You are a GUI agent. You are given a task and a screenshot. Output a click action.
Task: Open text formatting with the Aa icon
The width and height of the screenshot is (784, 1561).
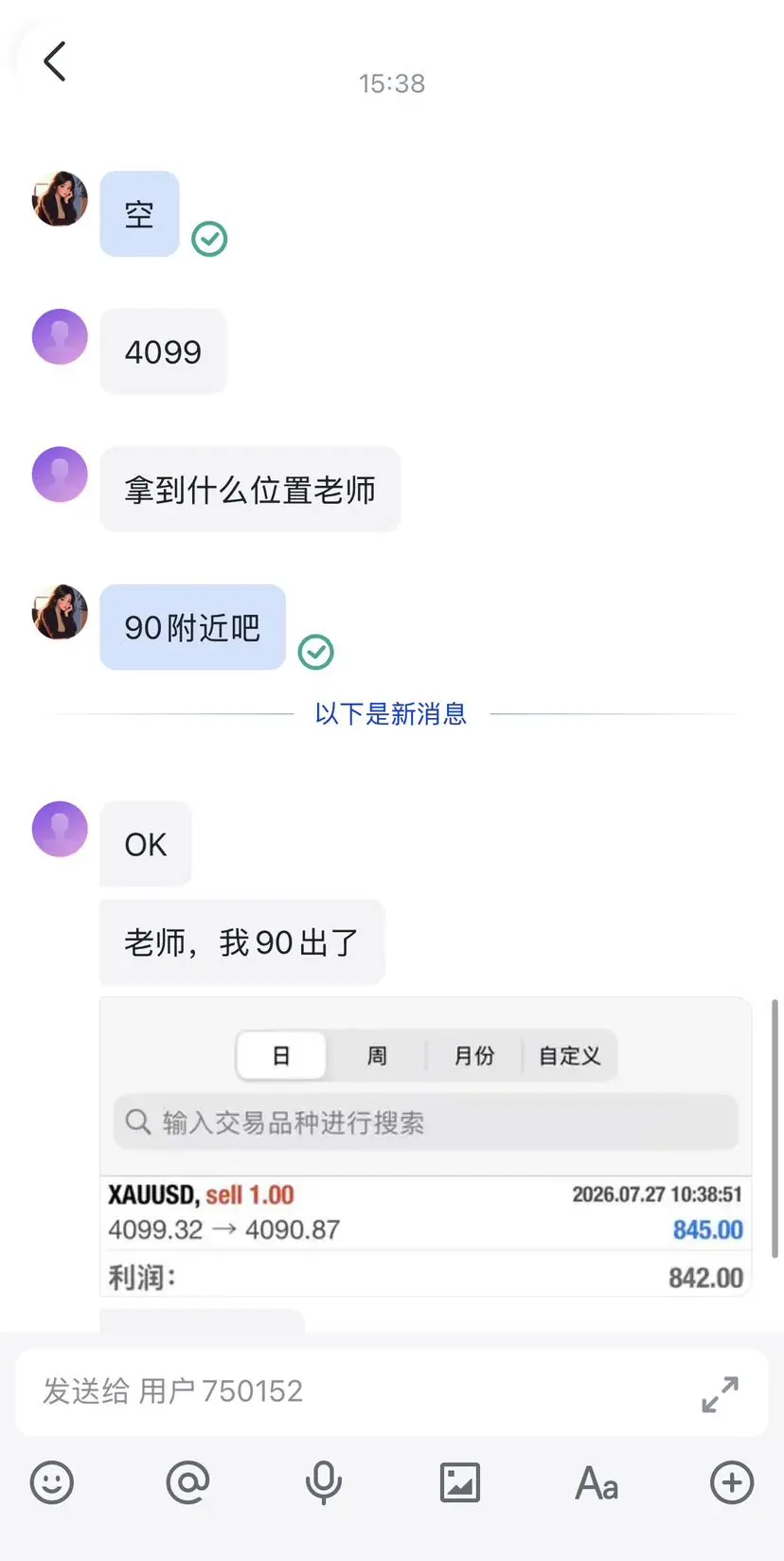coord(597,1483)
